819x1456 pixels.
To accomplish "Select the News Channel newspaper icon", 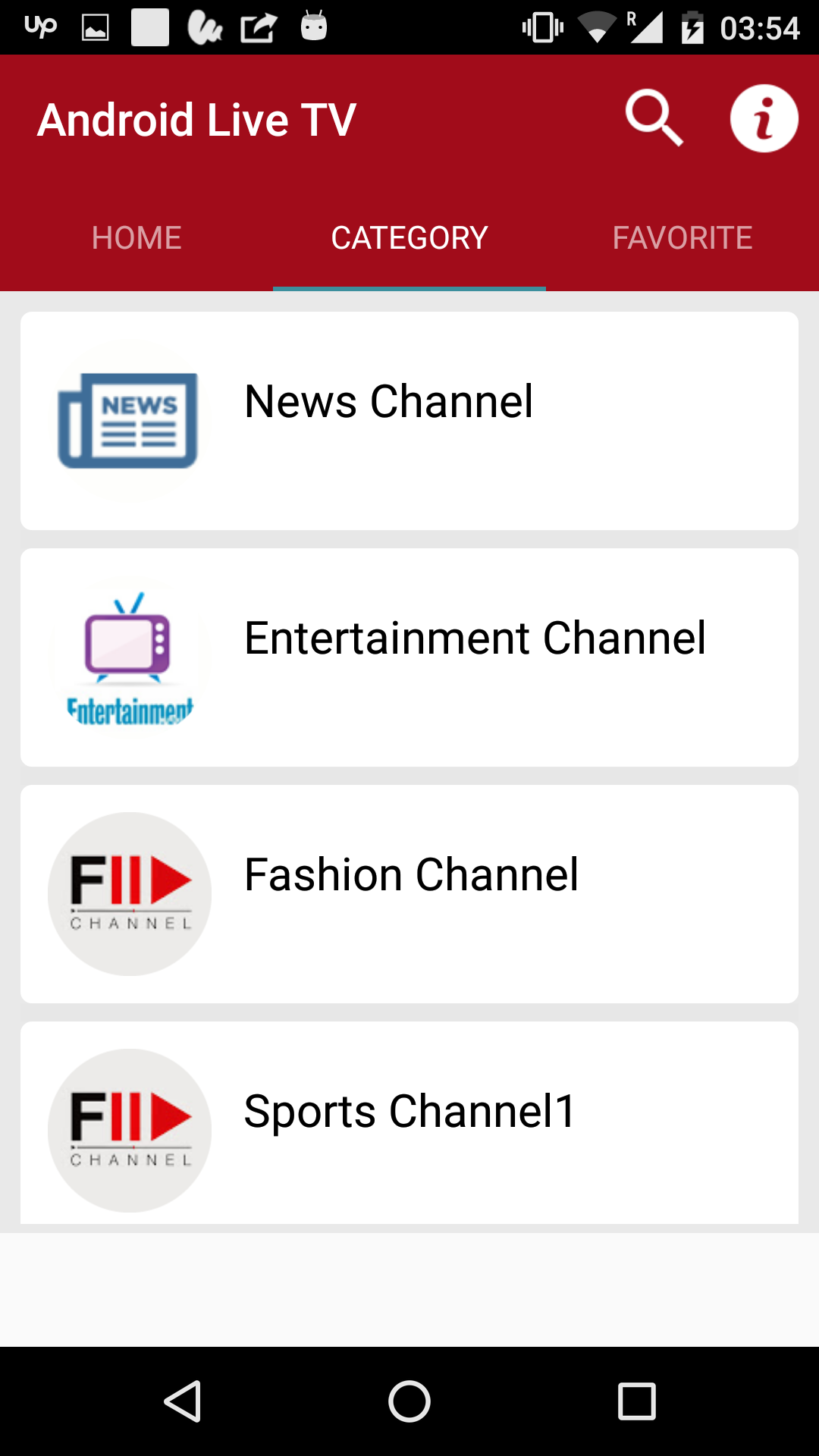I will click(x=129, y=419).
